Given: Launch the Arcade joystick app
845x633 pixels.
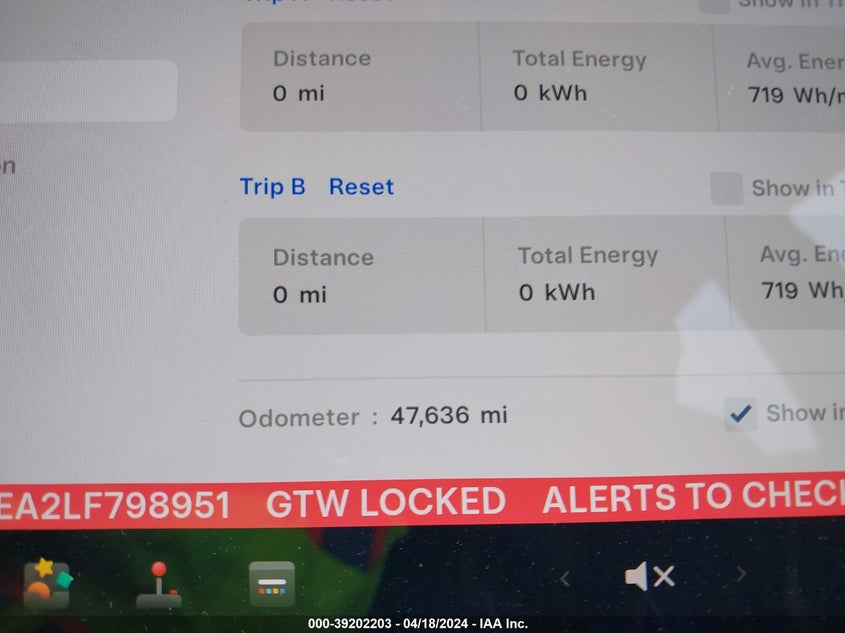Looking at the screenshot, I should coord(158,585).
